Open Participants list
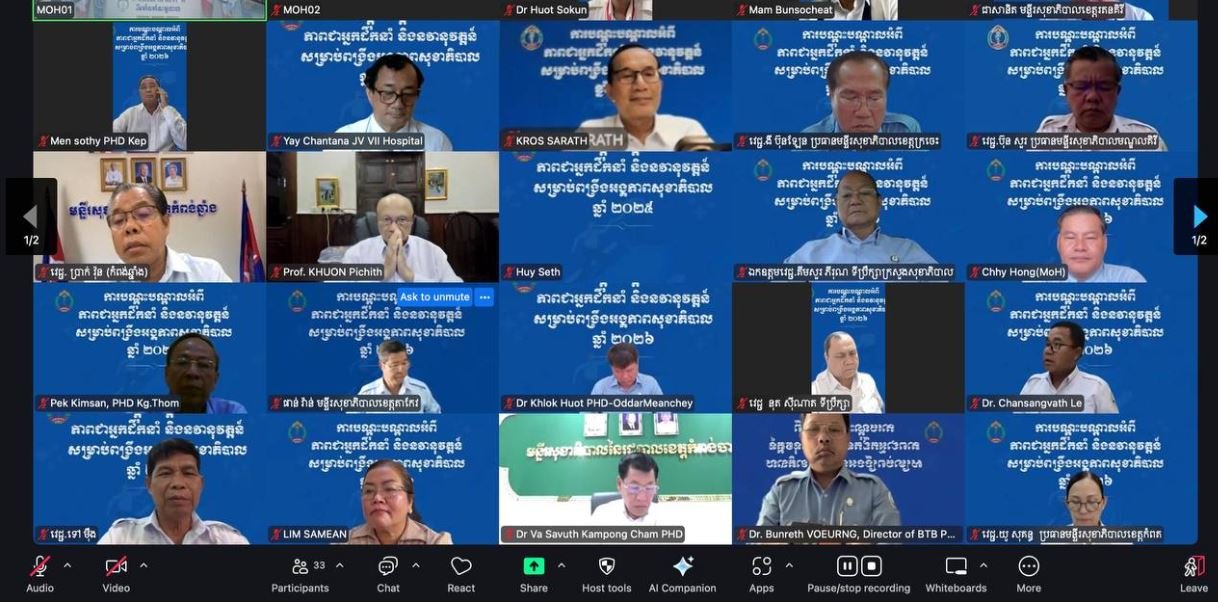The width and height of the screenshot is (1218, 603). [x=299, y=567]
